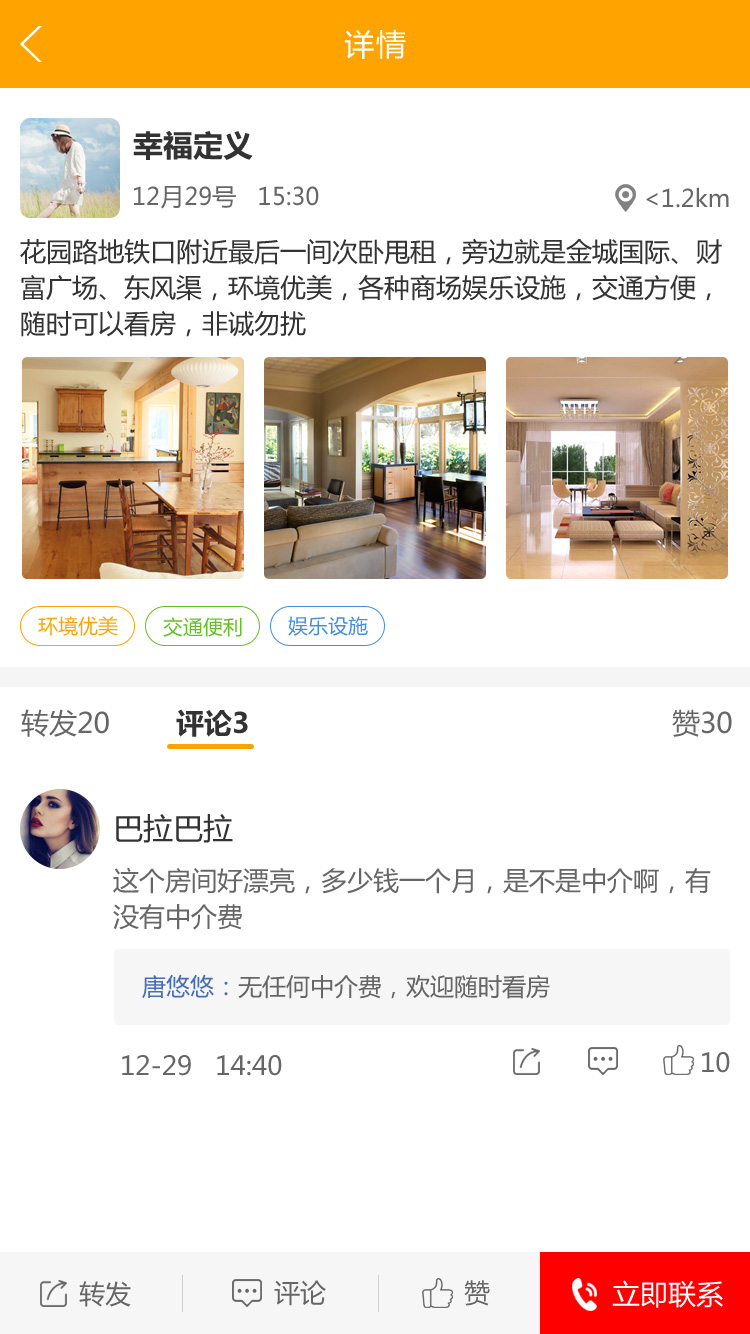Image resolution: width=750 pixels, height=1334 pixels.
Task: Enlarge the bright white lounge photo
Action: point(617,468)
